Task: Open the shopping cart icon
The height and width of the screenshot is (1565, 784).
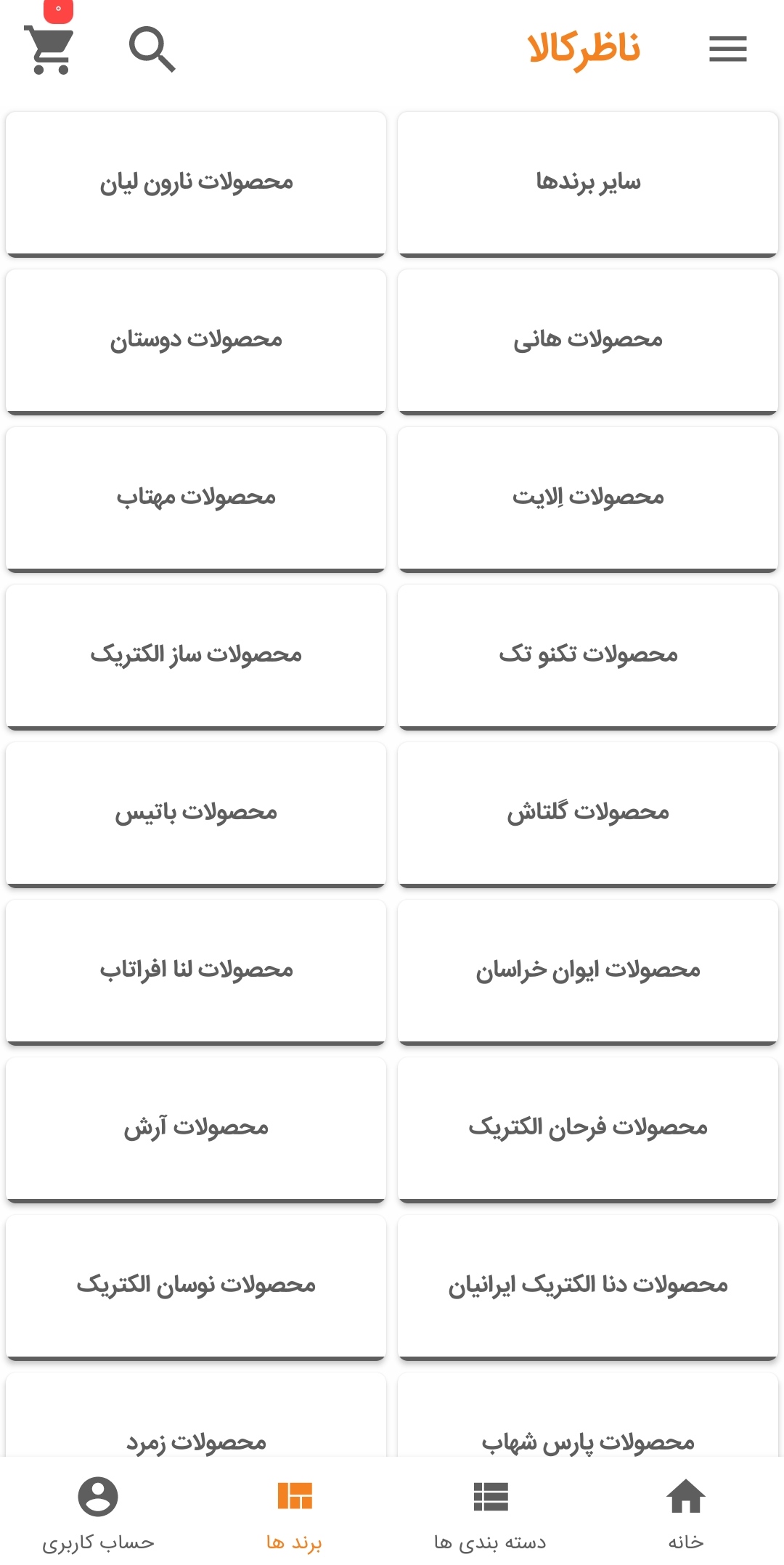Action: pos(47,47)
